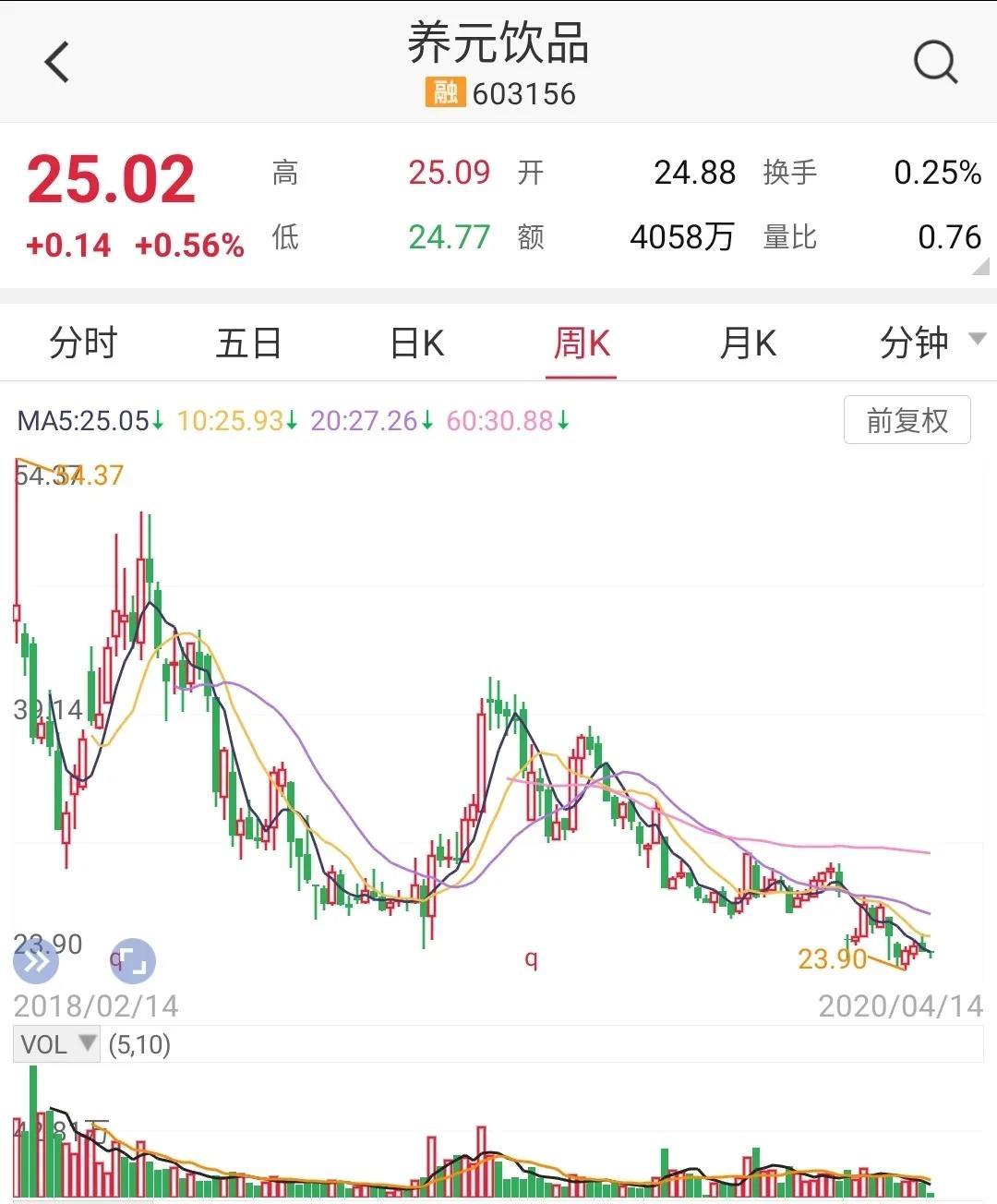Open the 日K candlestick tab

coord(414,343)
